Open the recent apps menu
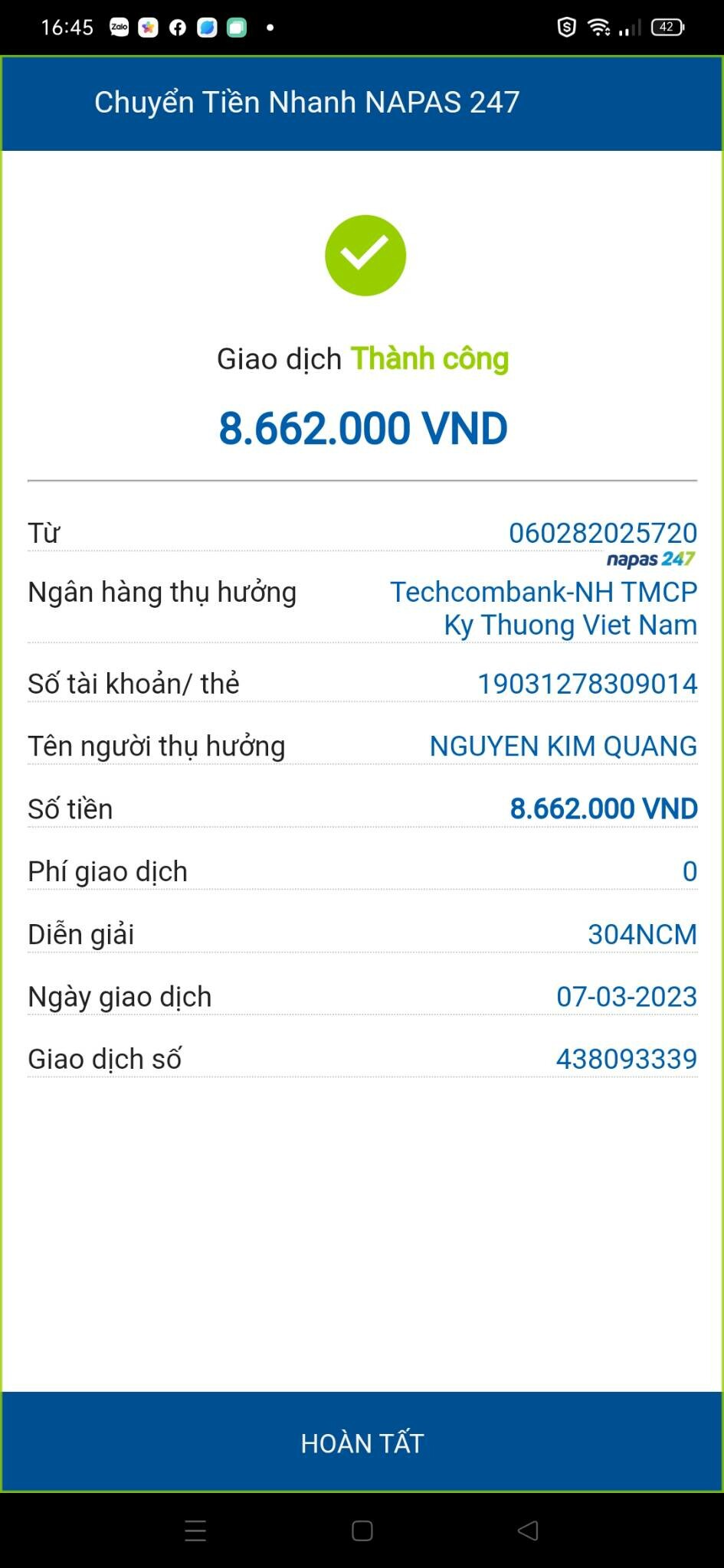 point(195,1530)
